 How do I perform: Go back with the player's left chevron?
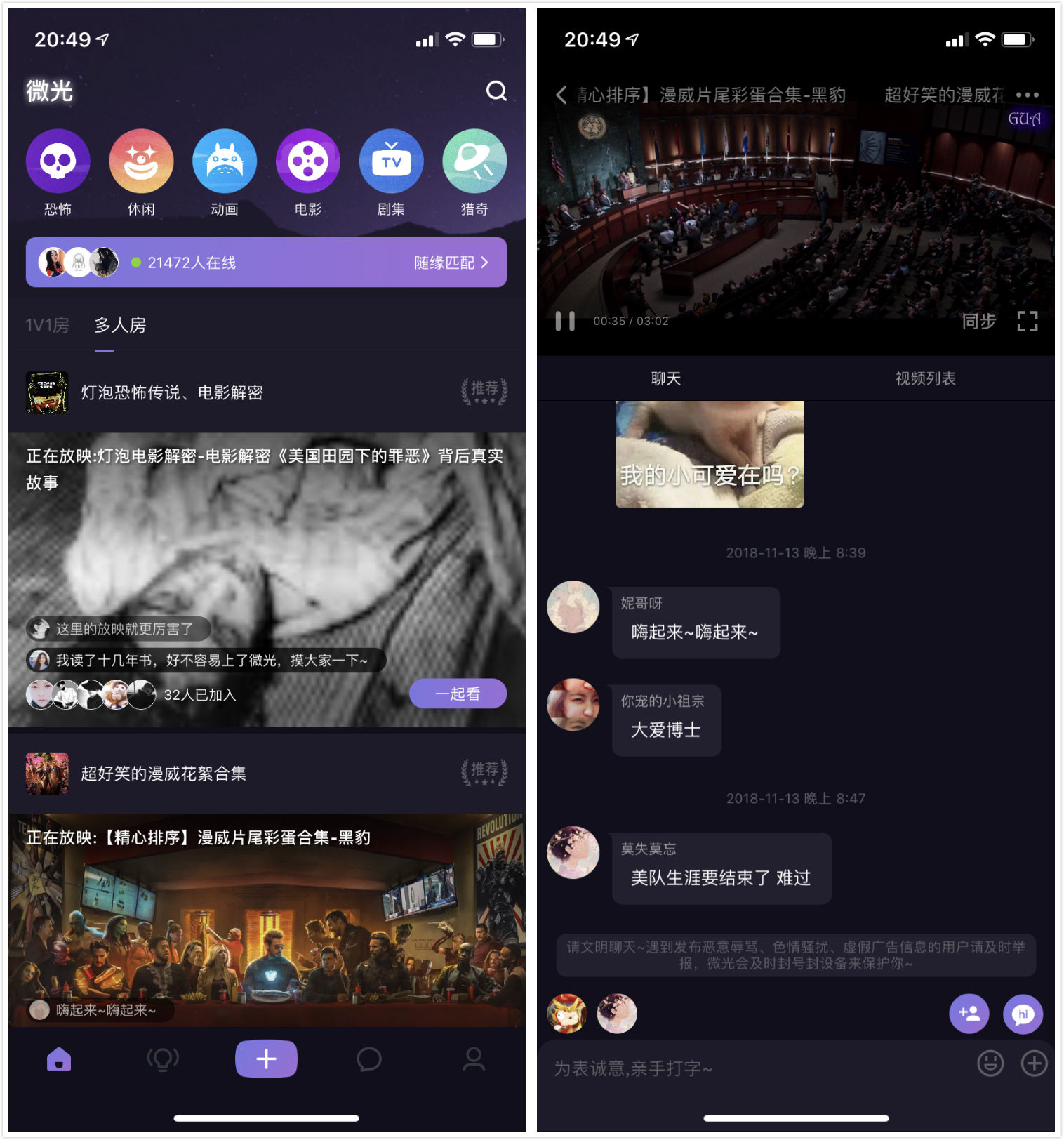click(x=560, y=95)
